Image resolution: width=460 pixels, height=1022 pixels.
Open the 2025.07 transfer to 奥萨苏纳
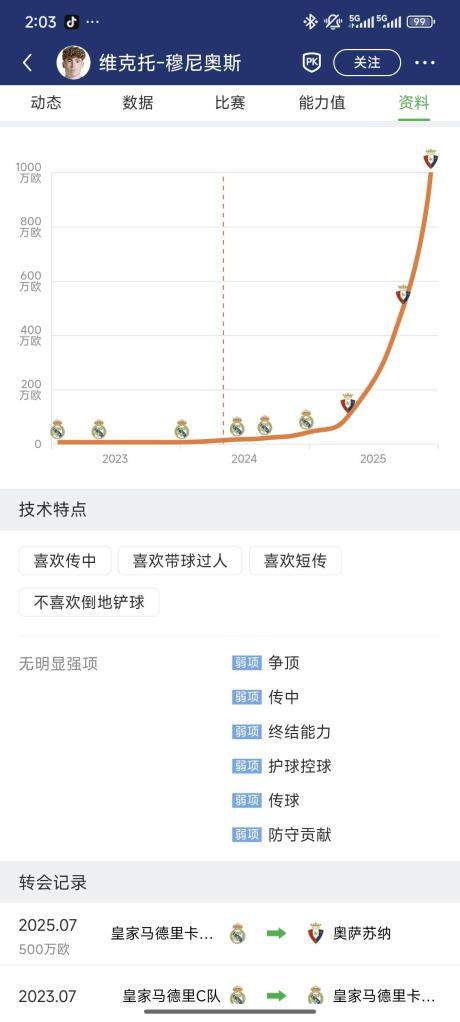230,934
